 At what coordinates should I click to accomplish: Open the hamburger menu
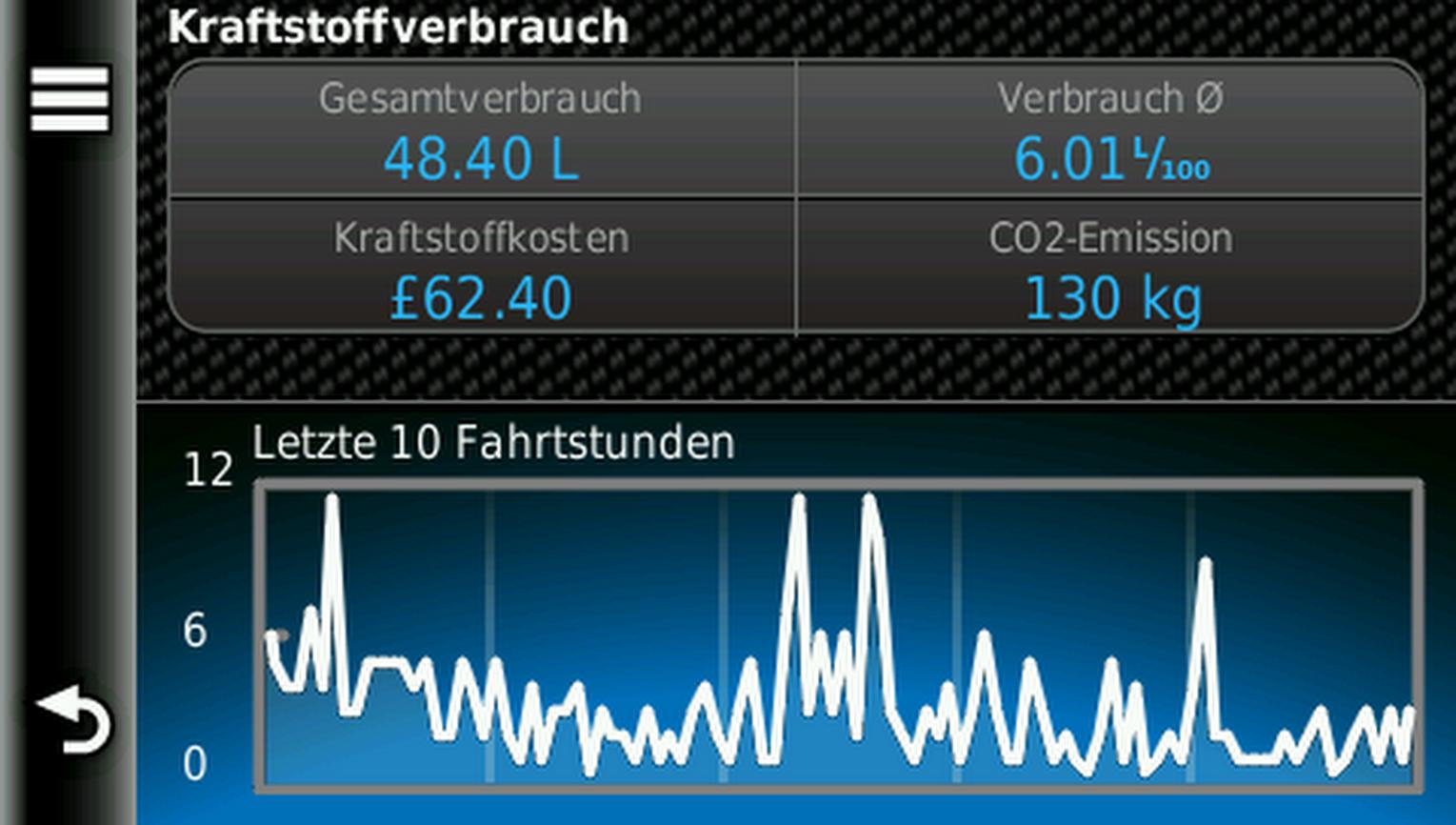pos(70,99)
